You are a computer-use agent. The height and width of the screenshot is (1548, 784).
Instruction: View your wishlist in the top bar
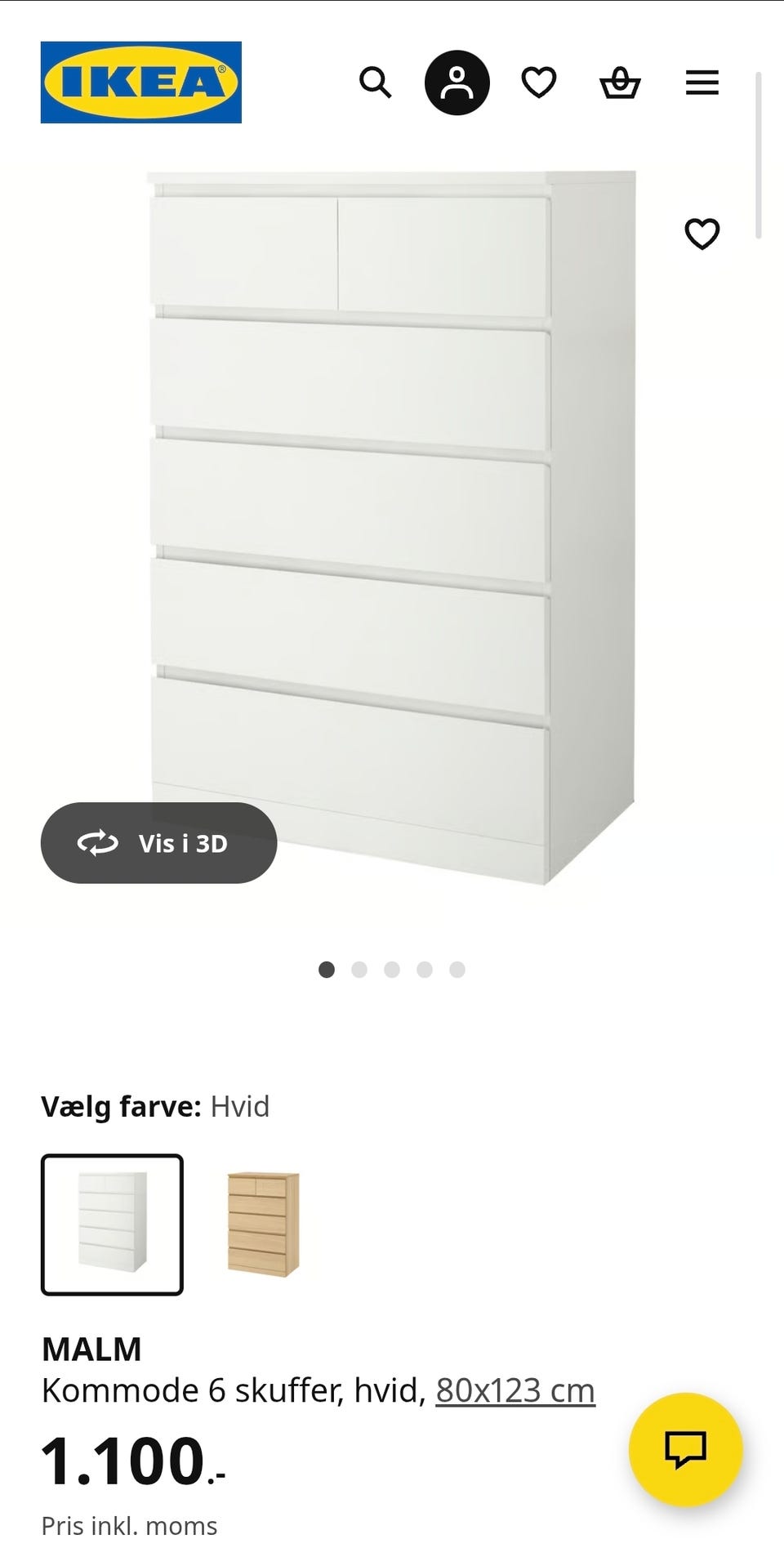[x=539, y=82]
